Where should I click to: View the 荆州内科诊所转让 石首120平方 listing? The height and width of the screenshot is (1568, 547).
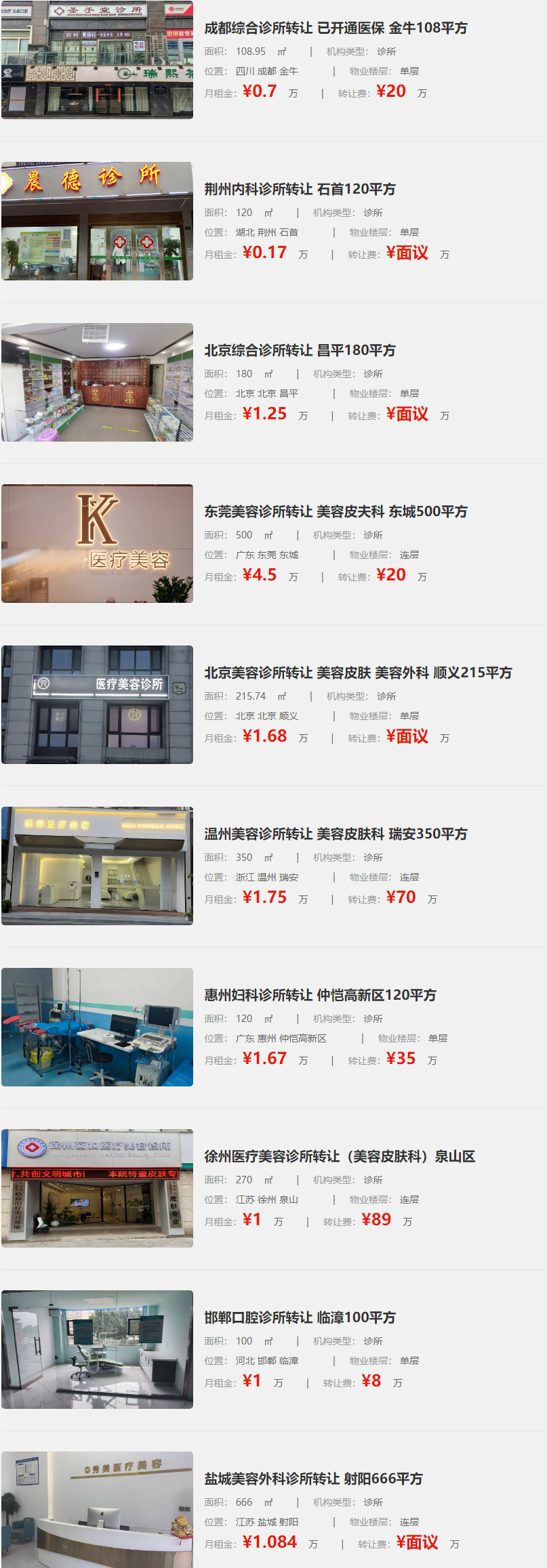click(x=300, y=190)
